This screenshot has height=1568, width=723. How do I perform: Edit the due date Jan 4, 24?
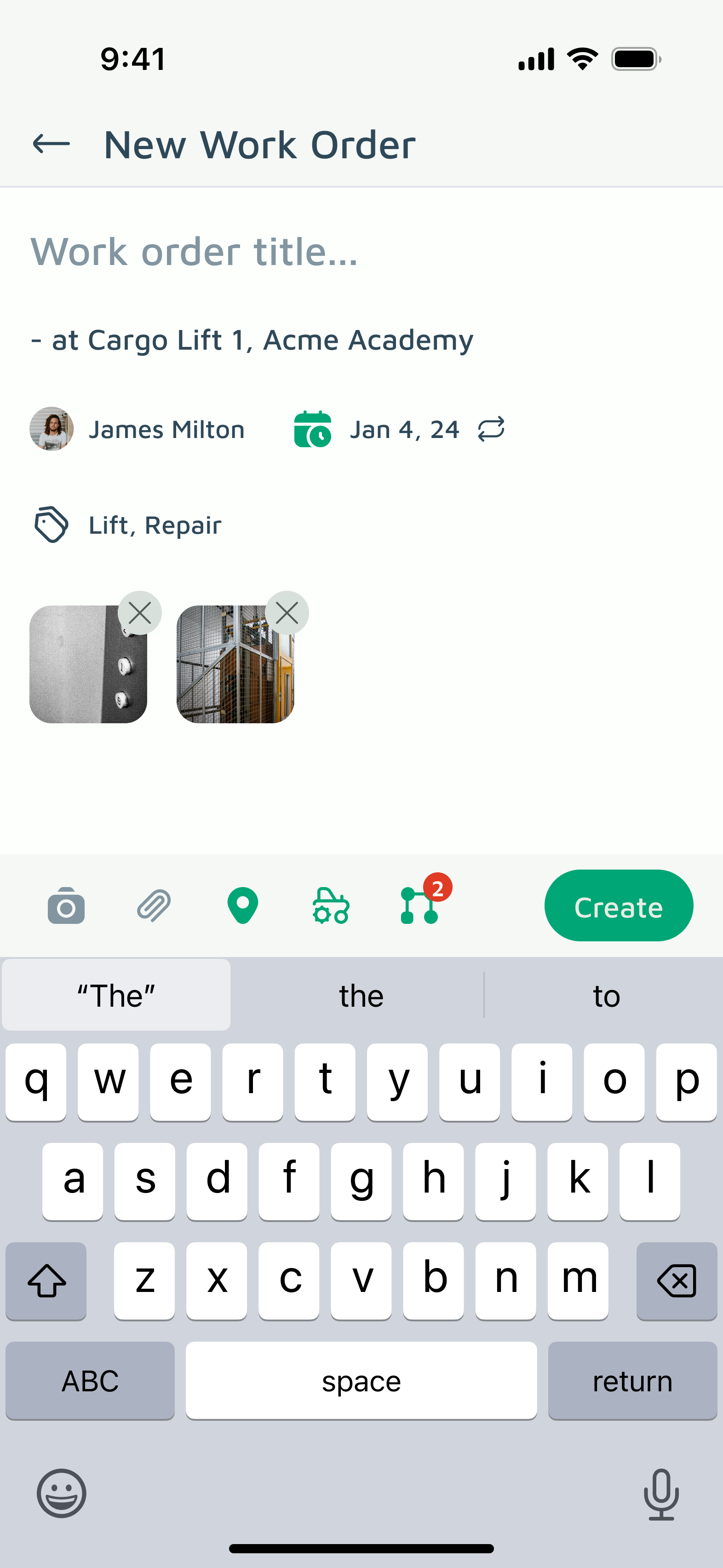click(x=403, y=430)
